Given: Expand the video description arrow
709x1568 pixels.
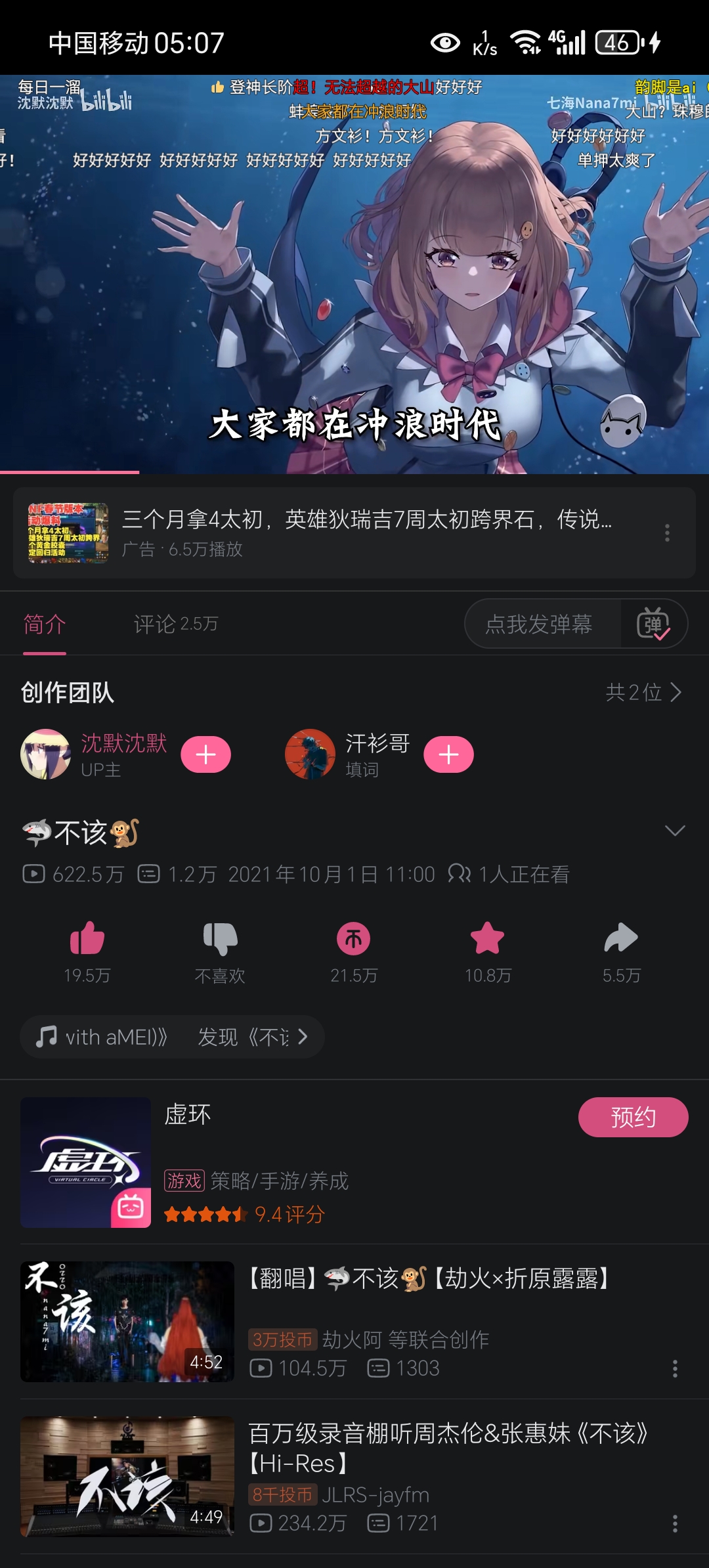Looking at the screenshot, I should 674,831.
